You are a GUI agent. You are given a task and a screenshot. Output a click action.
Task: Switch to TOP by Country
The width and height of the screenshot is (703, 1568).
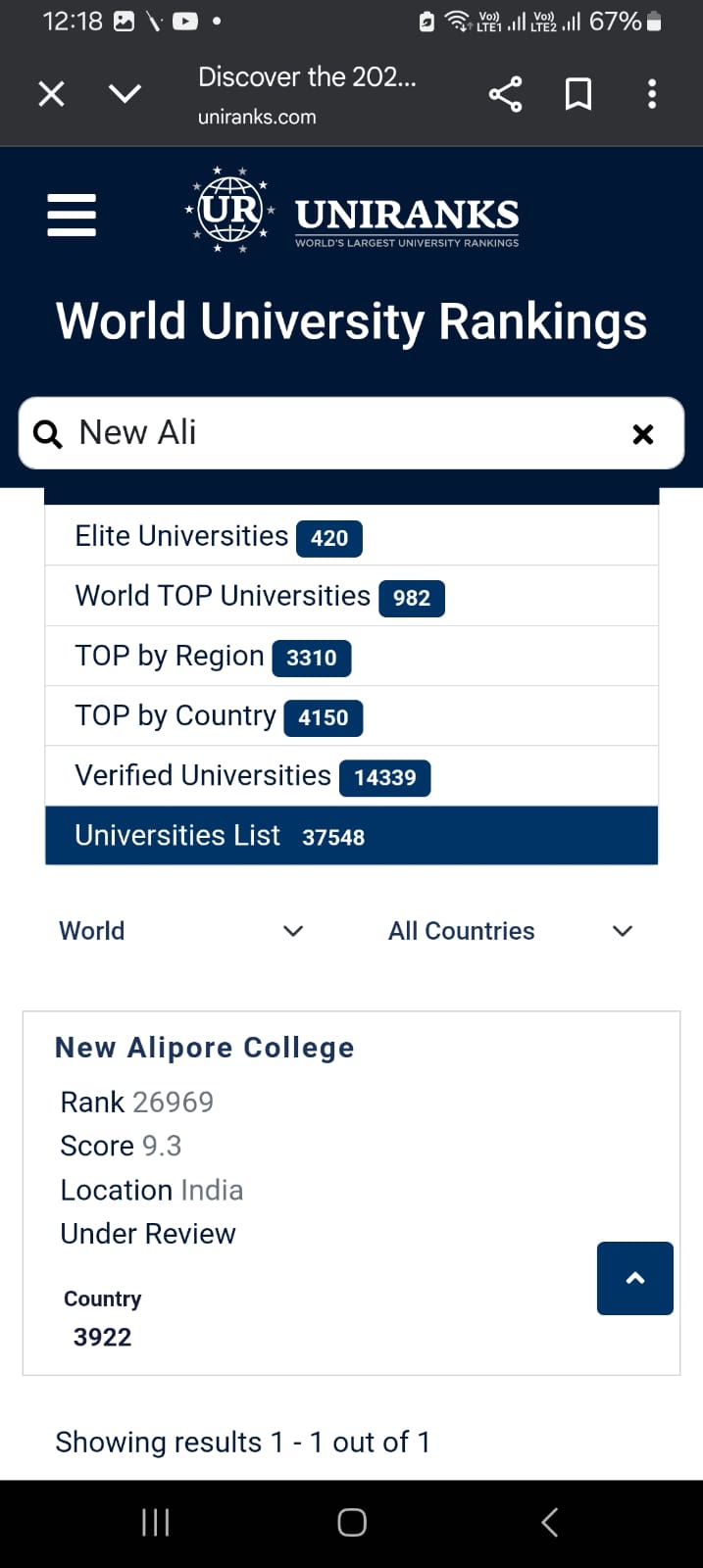pyautogui.click(x=218, y=716)
